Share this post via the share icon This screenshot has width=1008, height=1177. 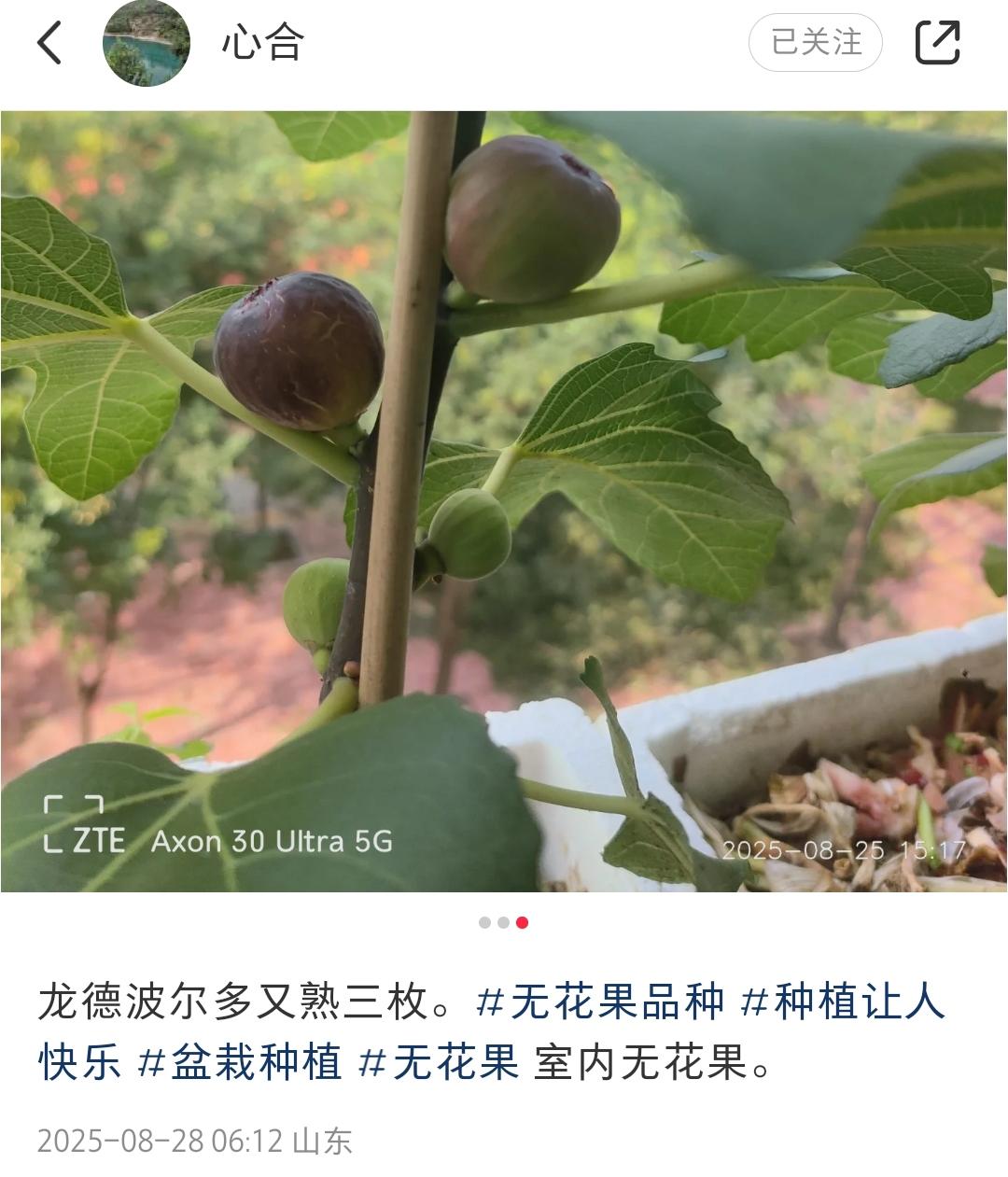point(937,43)
